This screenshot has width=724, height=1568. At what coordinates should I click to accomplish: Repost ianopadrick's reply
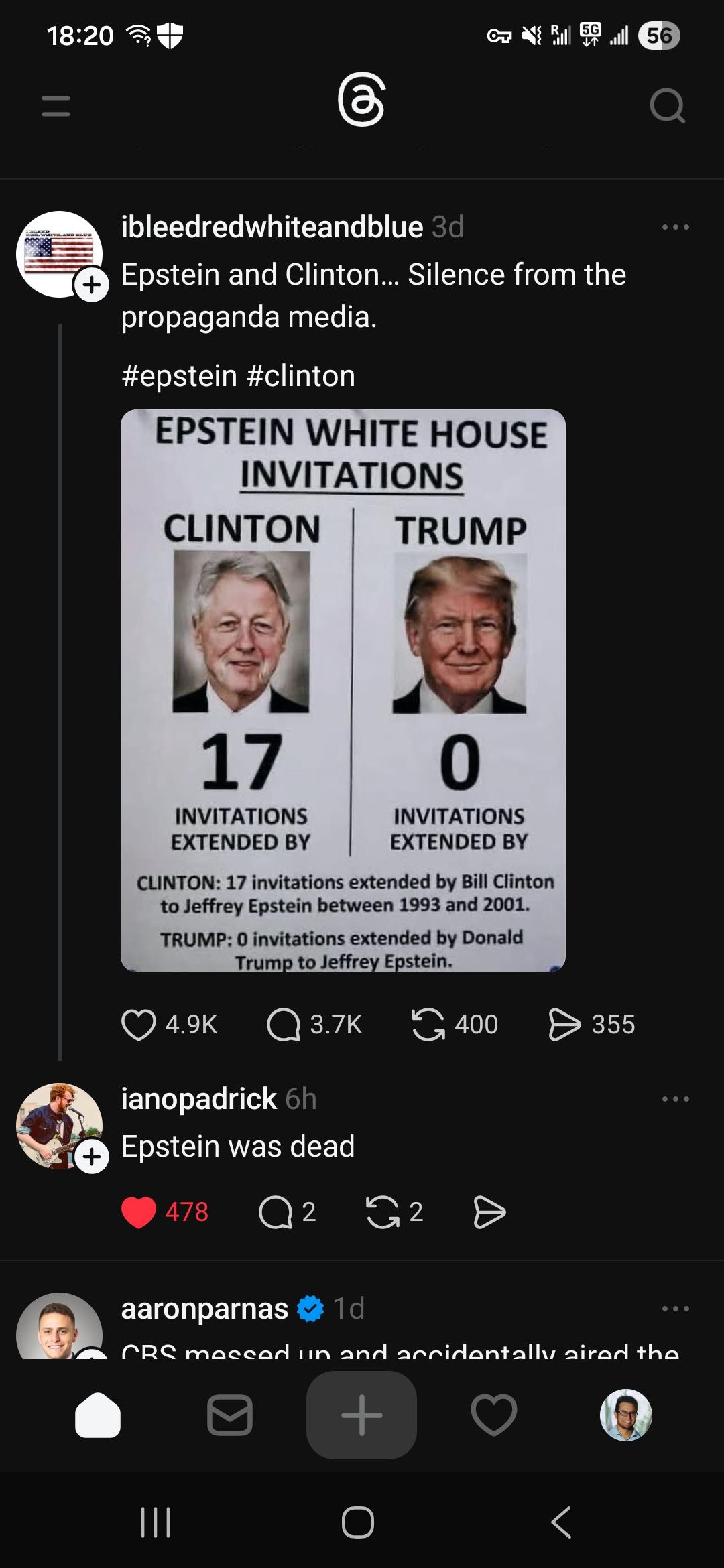tap(382, 1212)
